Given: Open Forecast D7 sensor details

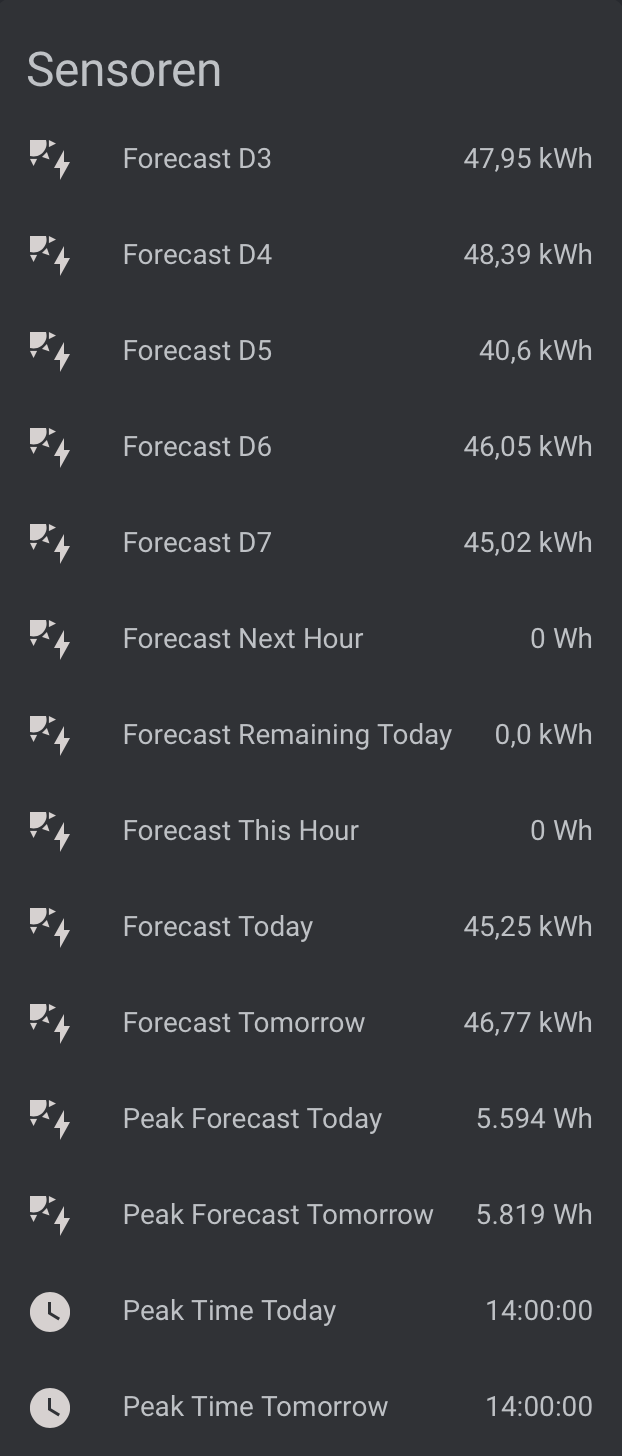Looking at the screenshot, I should [197, 543].
